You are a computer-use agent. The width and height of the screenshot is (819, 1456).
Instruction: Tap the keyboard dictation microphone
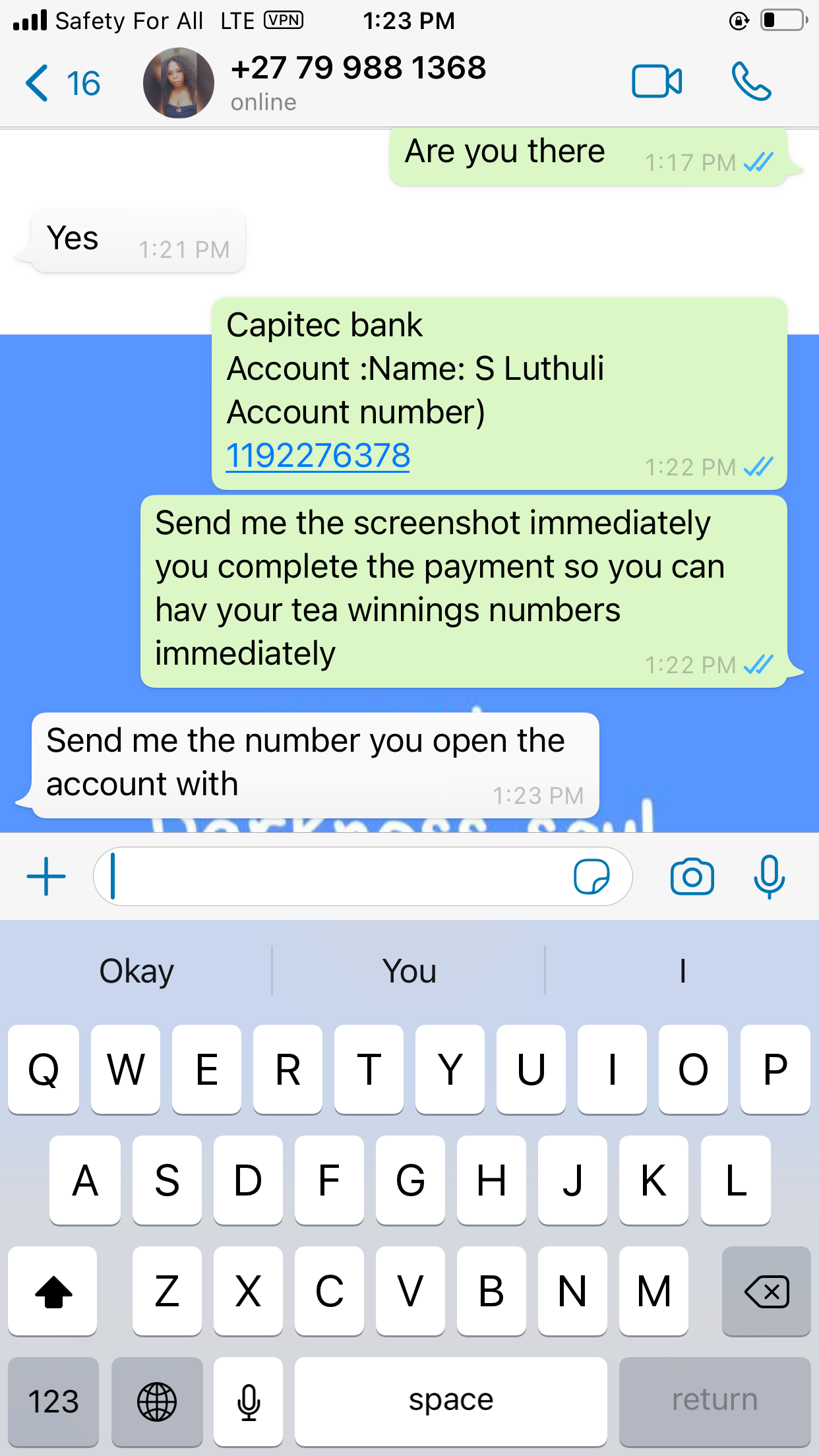tap(249, 1401)
